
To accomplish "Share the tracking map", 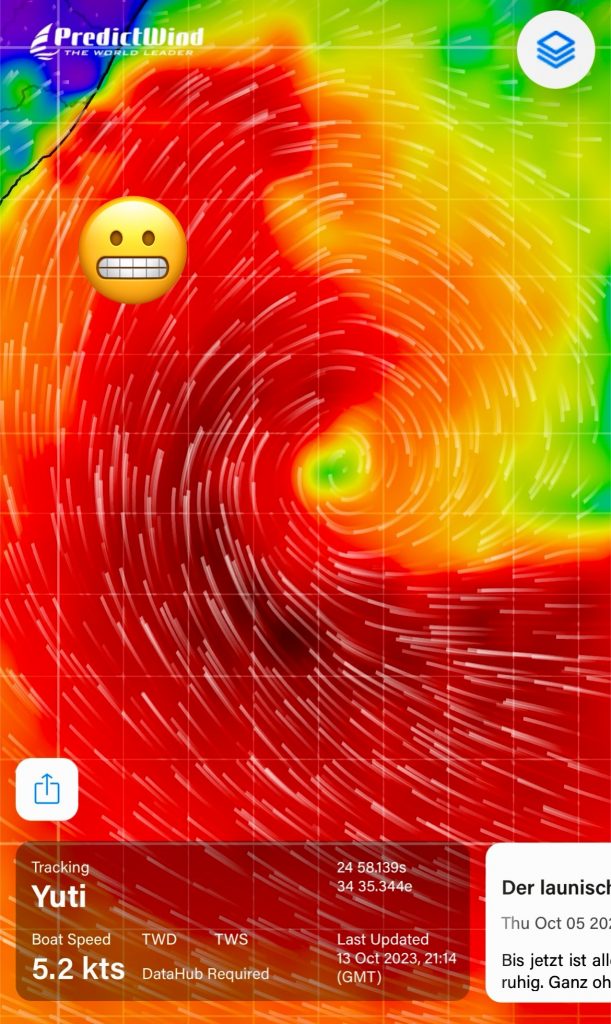I will (x=47, y=790).
